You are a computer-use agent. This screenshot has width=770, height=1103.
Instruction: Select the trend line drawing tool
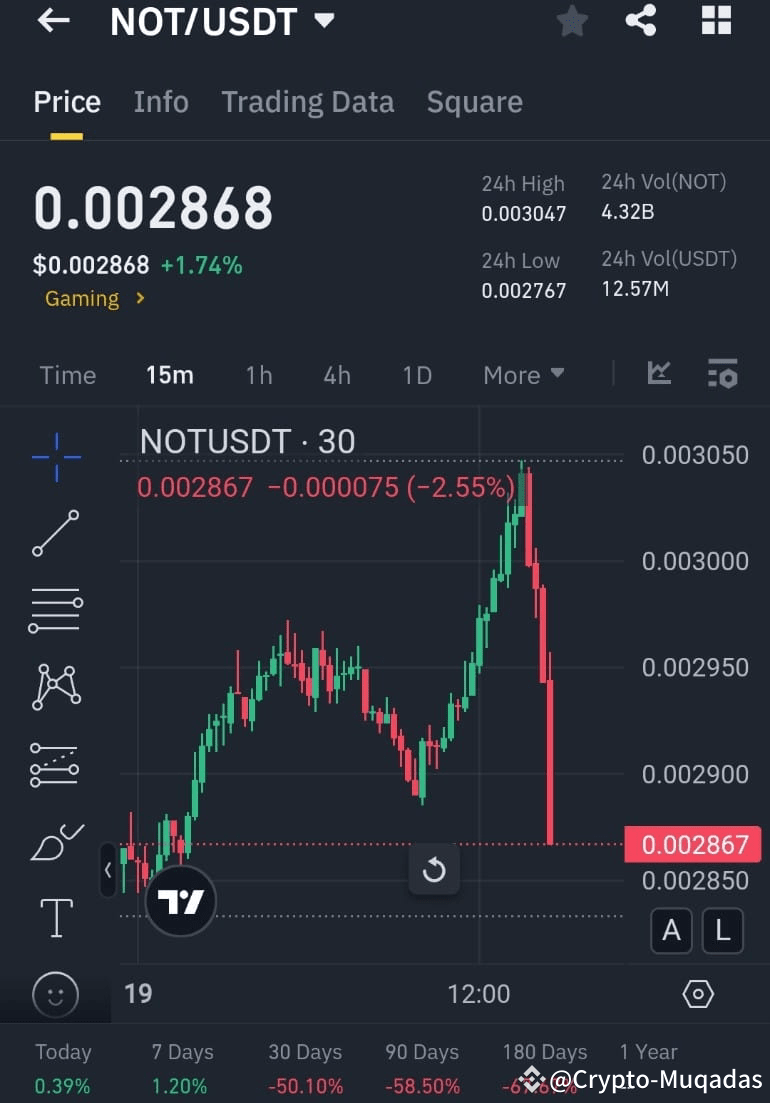tap(55, 533)
